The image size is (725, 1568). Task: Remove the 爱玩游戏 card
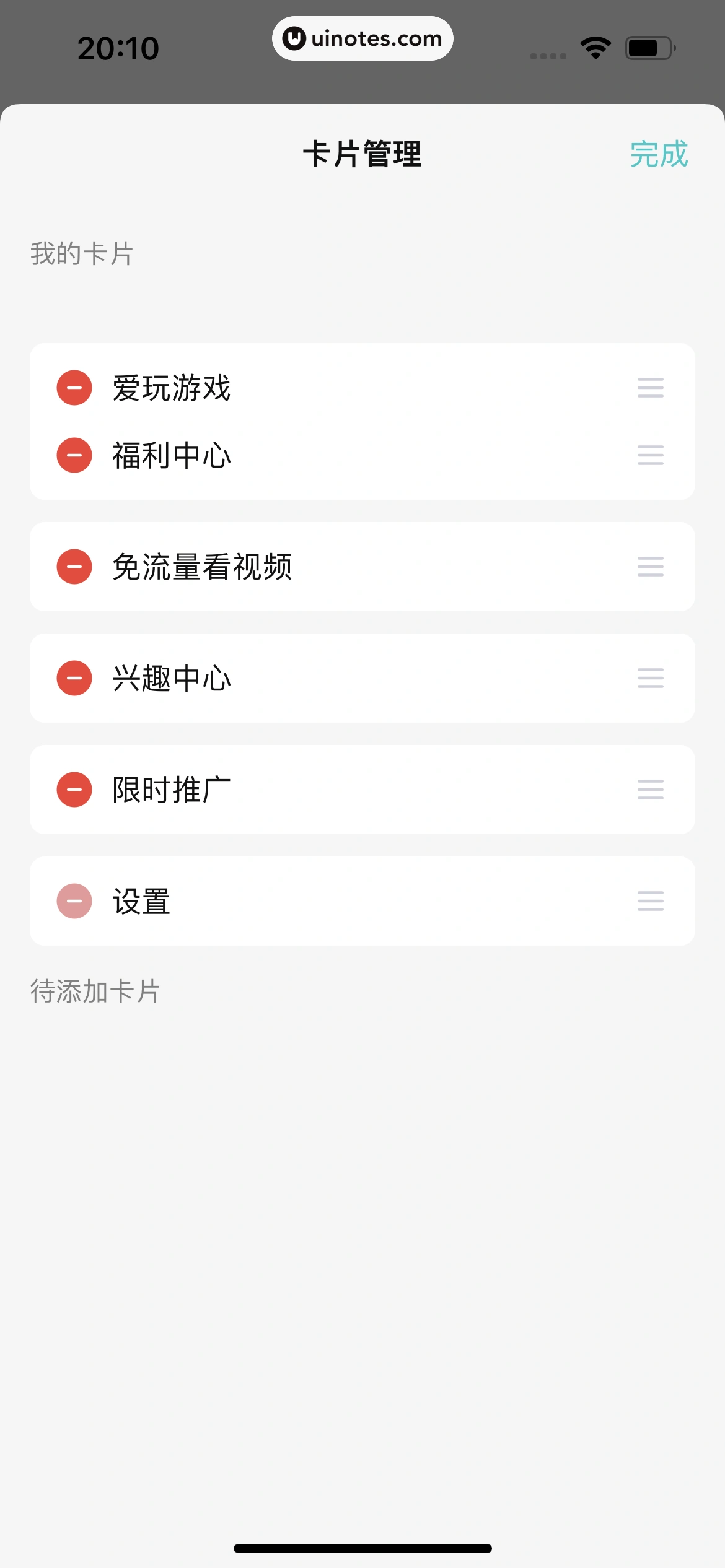[x=74, y=388]
